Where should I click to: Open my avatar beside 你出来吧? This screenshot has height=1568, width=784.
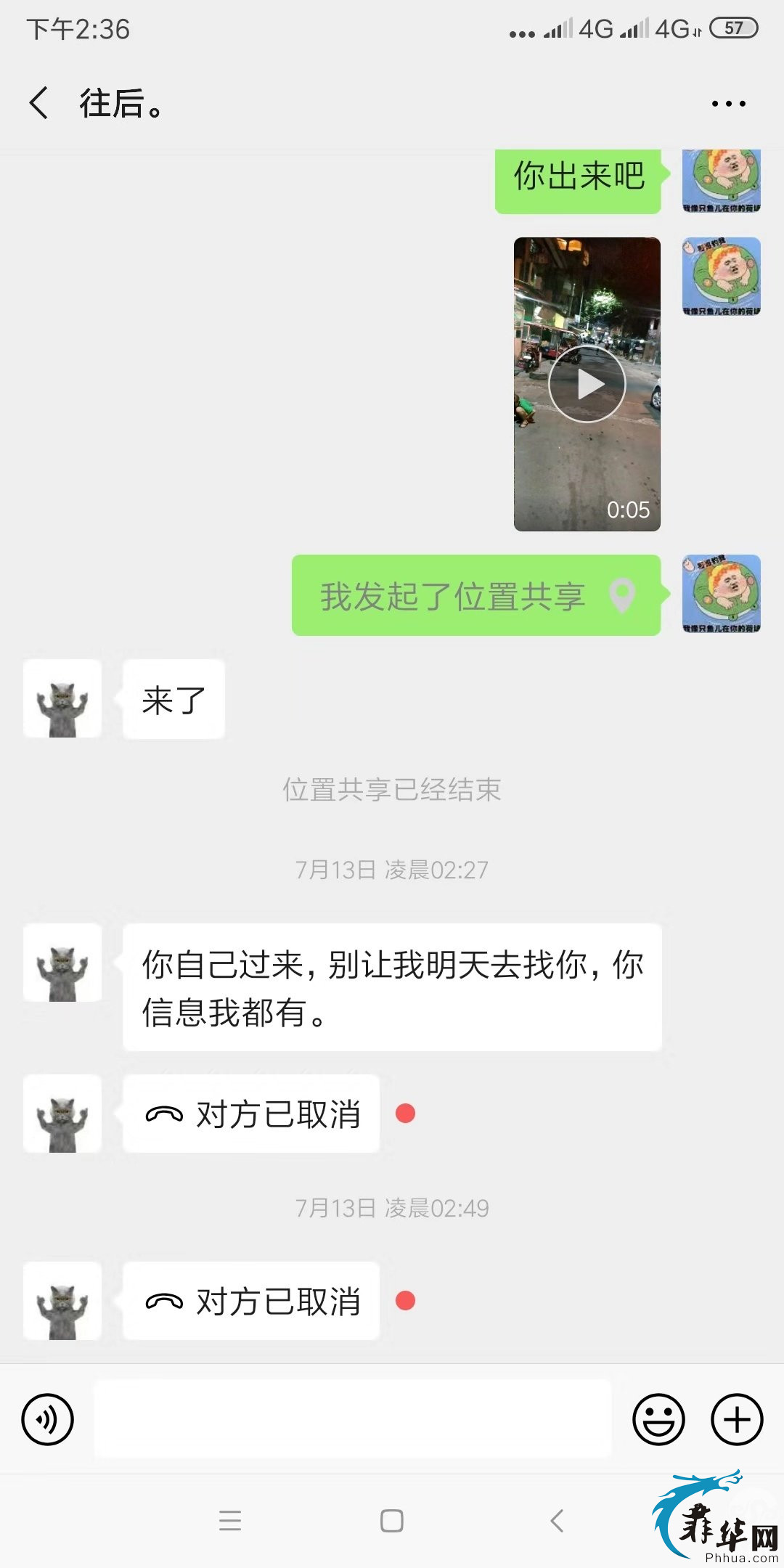(721, 181)
